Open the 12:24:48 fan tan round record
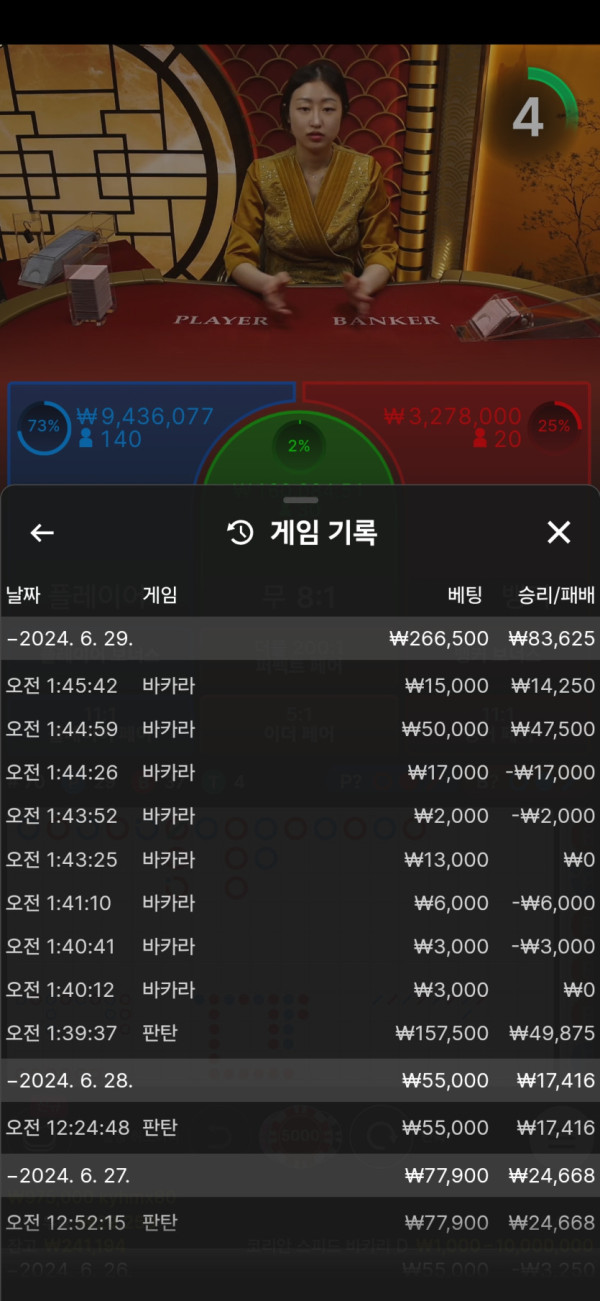This screenshot has height=1301, width=600. coord(300,1128)
